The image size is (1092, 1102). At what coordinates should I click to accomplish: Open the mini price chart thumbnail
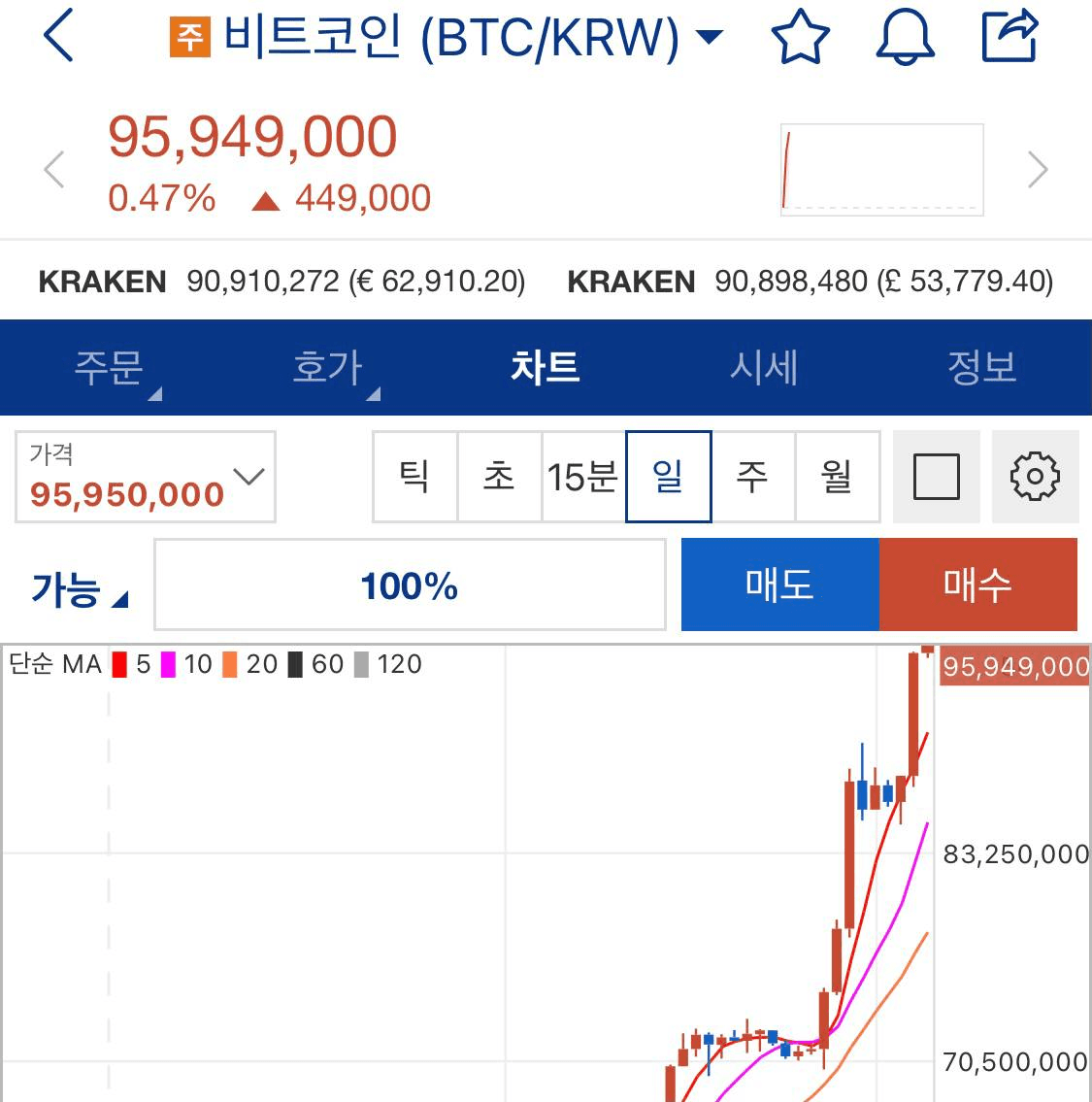coord(881,170)
